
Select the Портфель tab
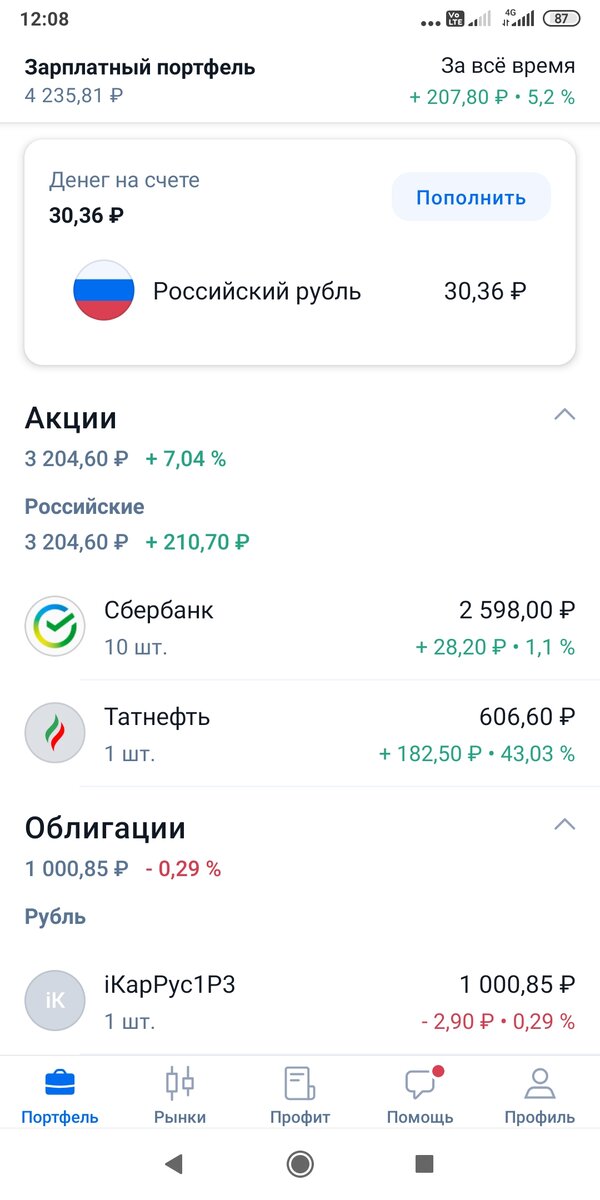coord(60,1095)
